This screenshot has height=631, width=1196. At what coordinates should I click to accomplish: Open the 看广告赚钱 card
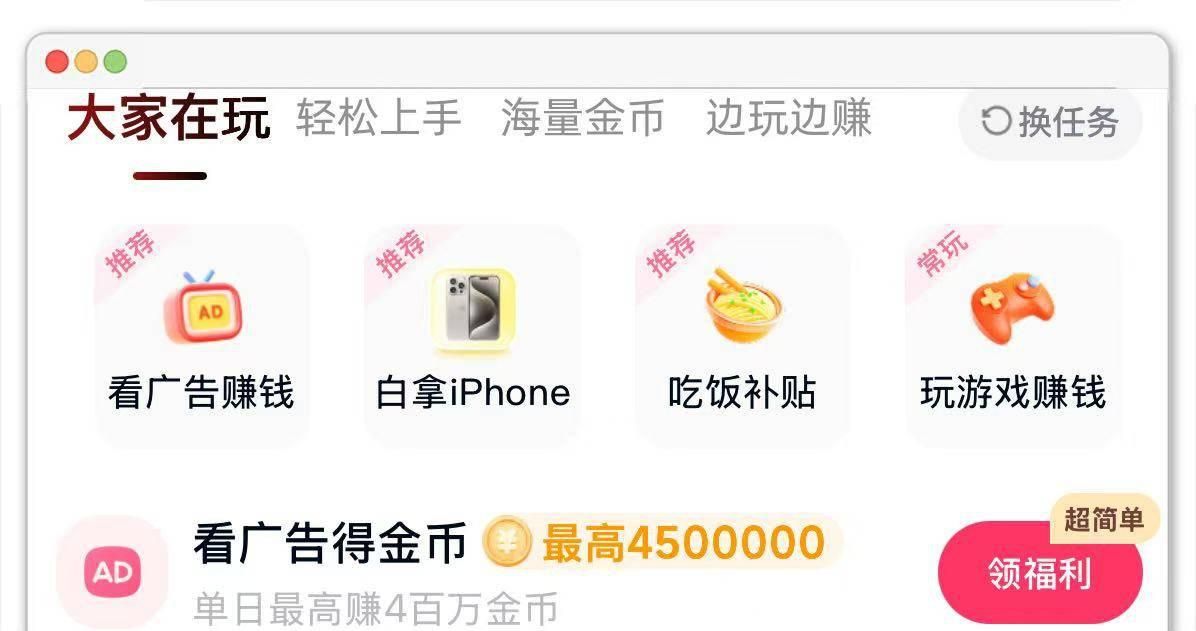point(201,336)
